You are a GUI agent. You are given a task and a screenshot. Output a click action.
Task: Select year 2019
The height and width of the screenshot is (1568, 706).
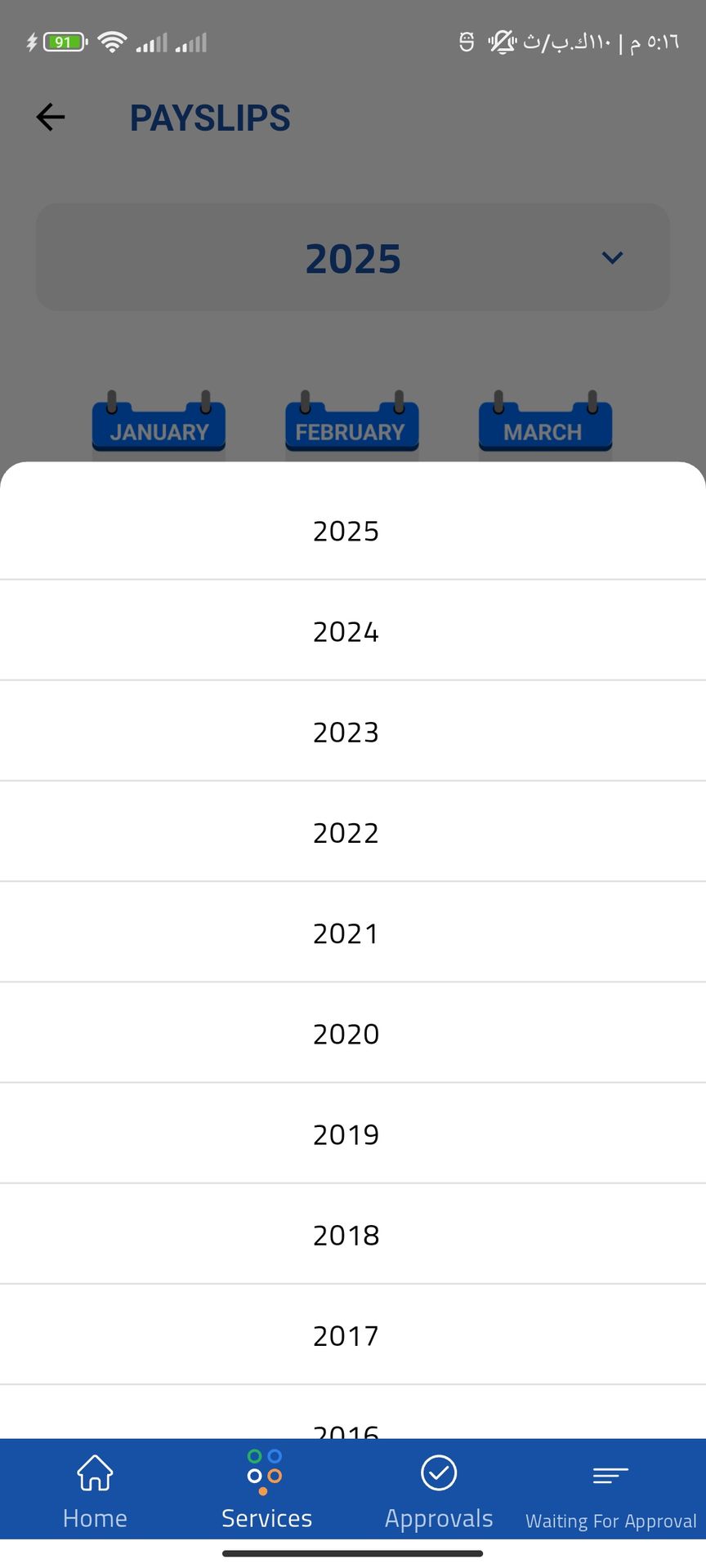click(346, 1134)
